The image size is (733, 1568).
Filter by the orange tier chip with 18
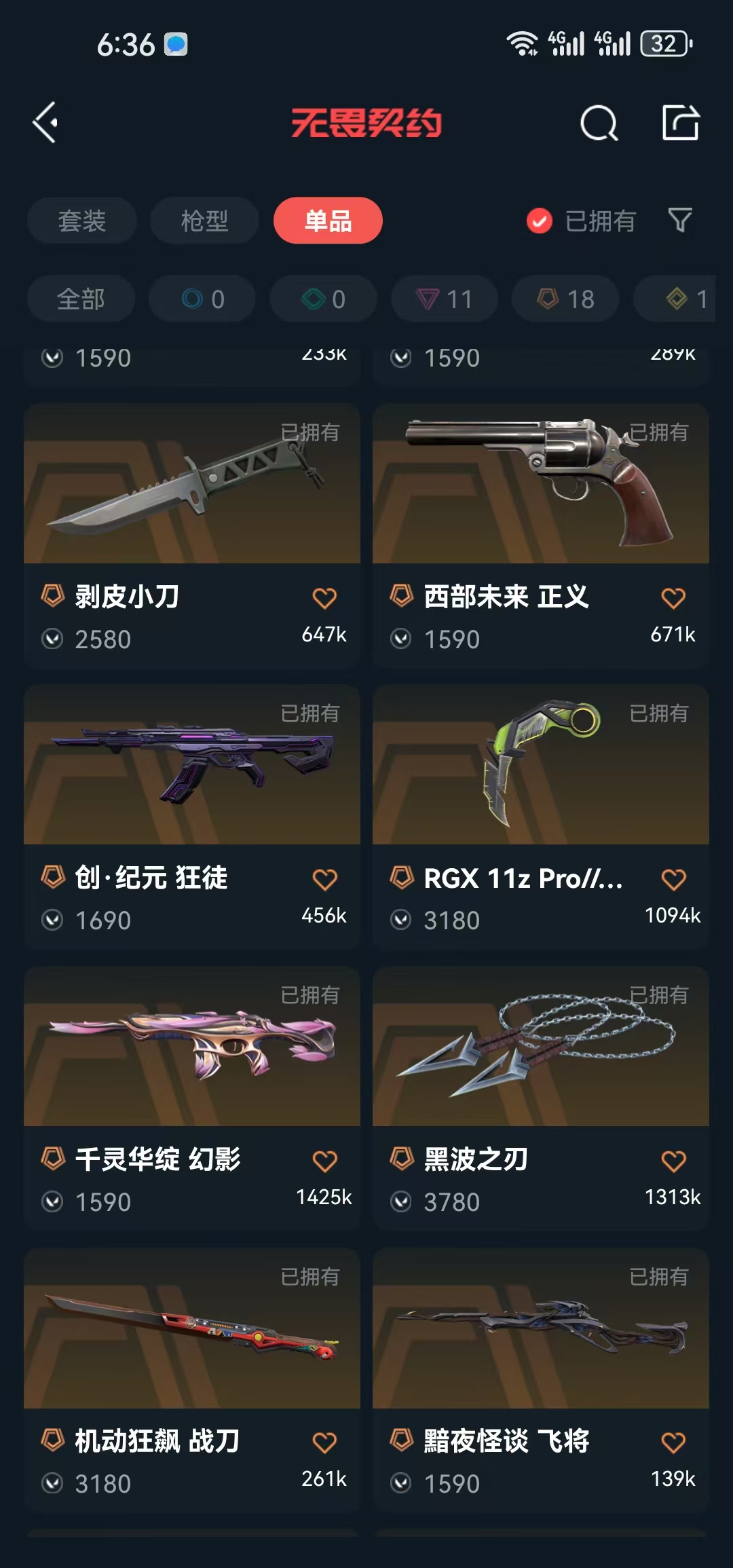click(565, 299)
